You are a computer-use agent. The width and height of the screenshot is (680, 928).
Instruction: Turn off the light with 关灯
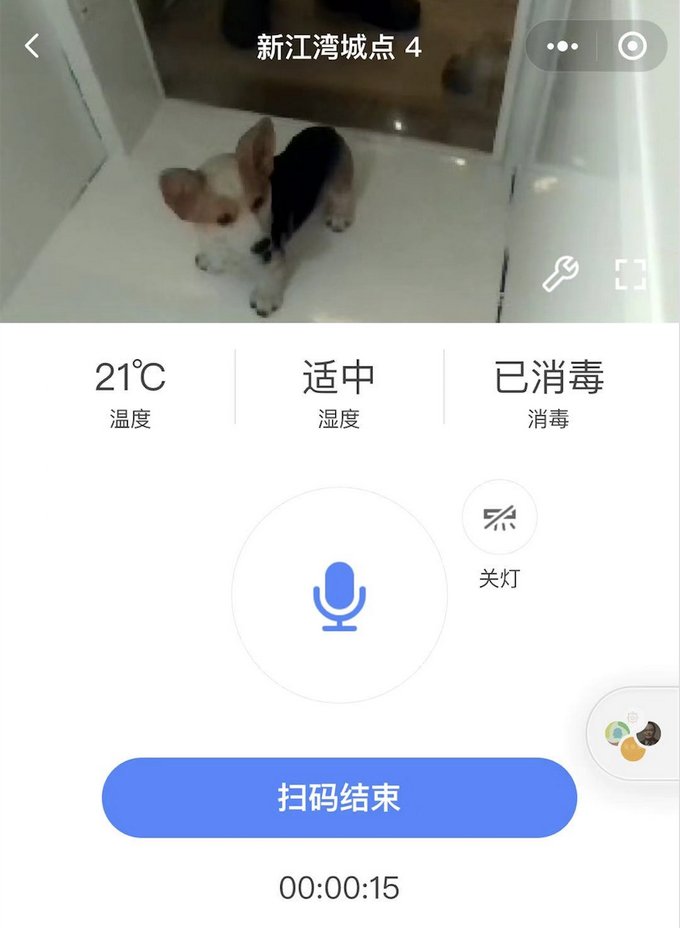499,518
